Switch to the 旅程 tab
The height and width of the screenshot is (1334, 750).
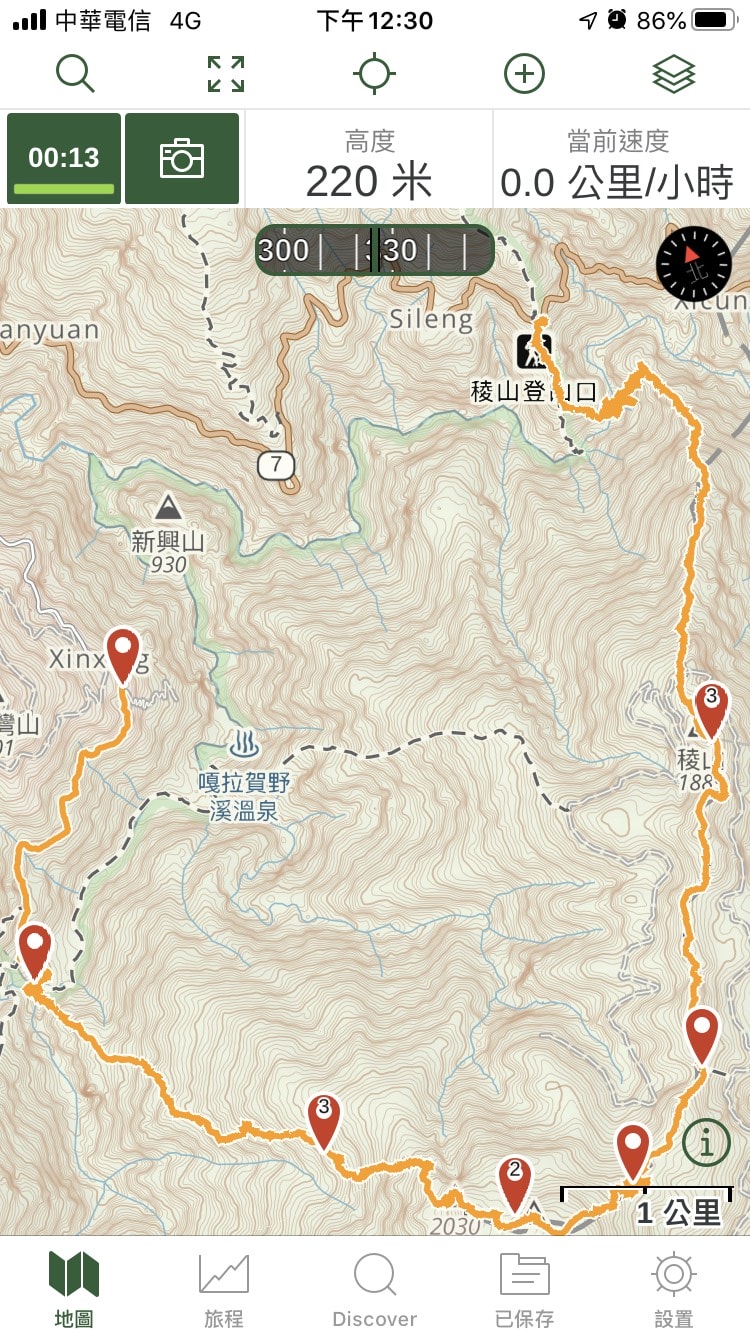pyautogui.click(x=224, y=1287)
